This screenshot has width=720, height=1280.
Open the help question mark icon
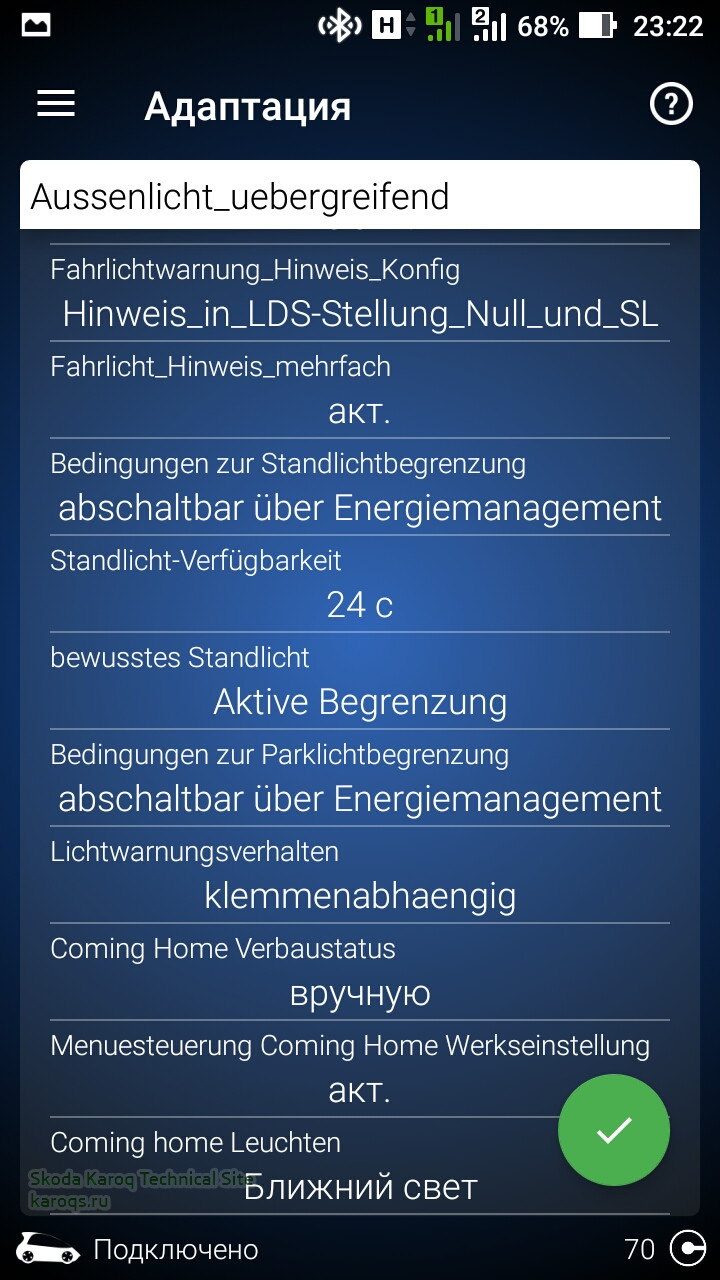[671, 104]
